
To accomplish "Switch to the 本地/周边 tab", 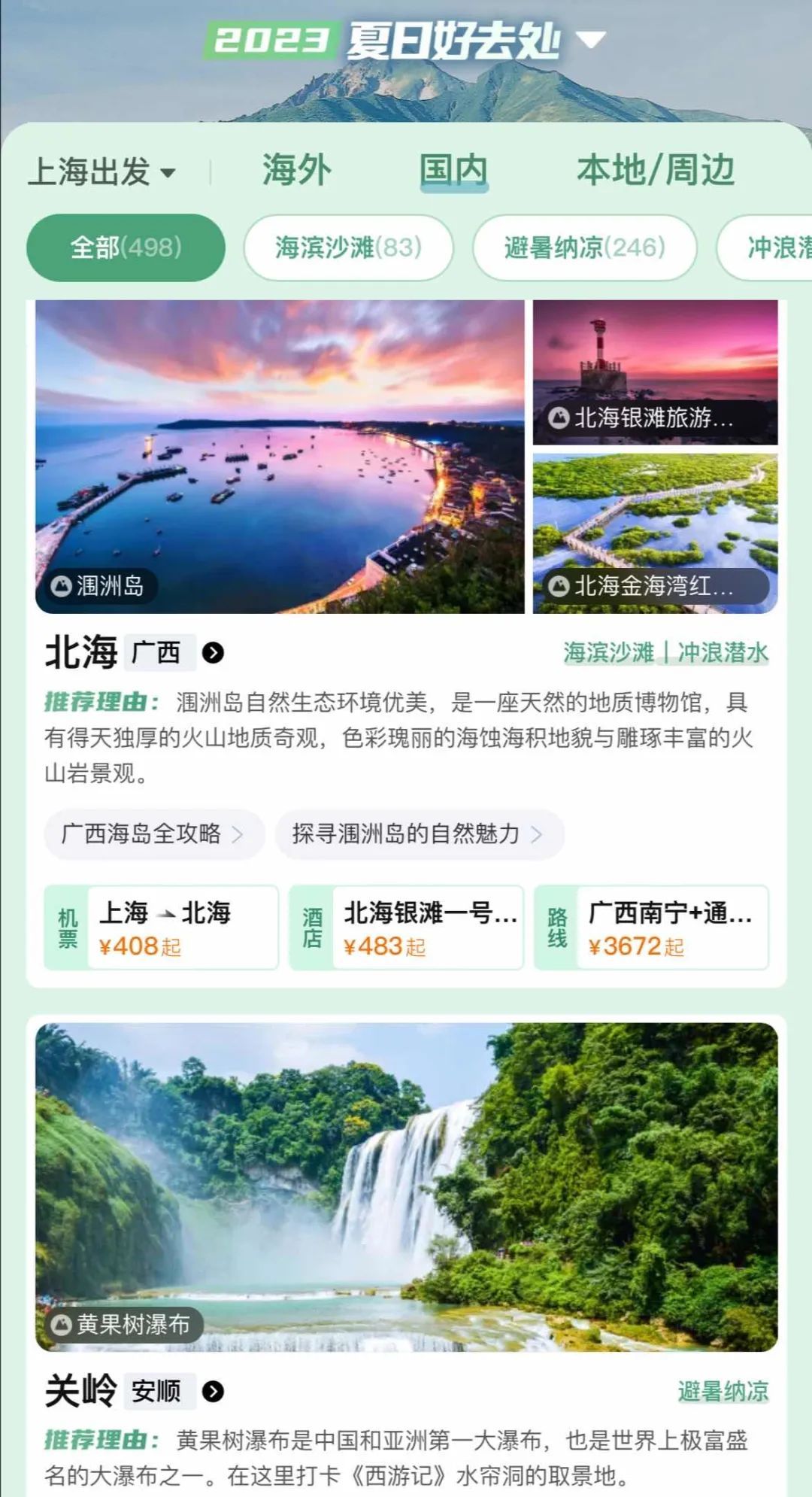I will point(655,170).
